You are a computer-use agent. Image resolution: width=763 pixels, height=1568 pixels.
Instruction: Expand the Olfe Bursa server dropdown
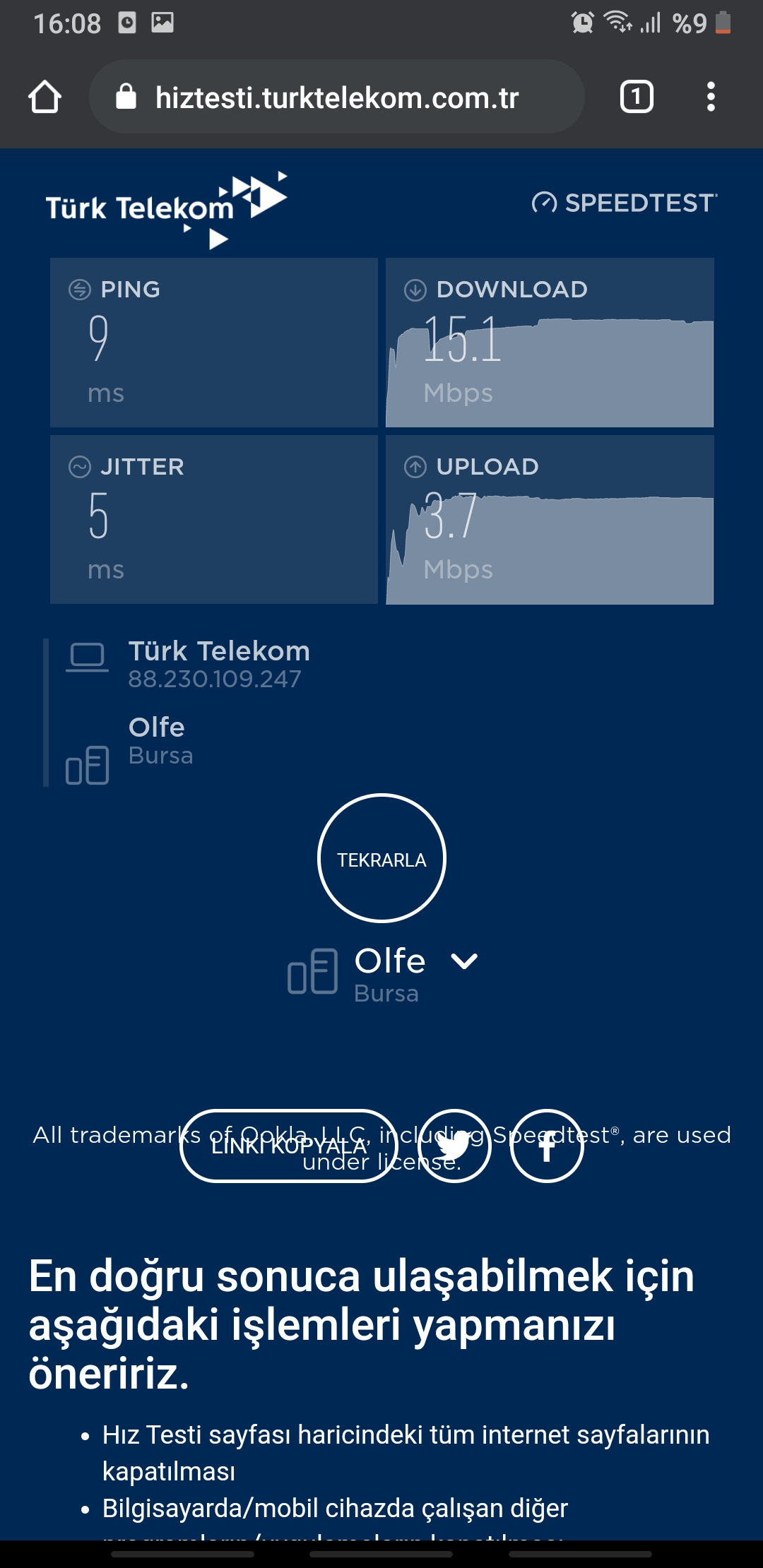coord(464,961)
